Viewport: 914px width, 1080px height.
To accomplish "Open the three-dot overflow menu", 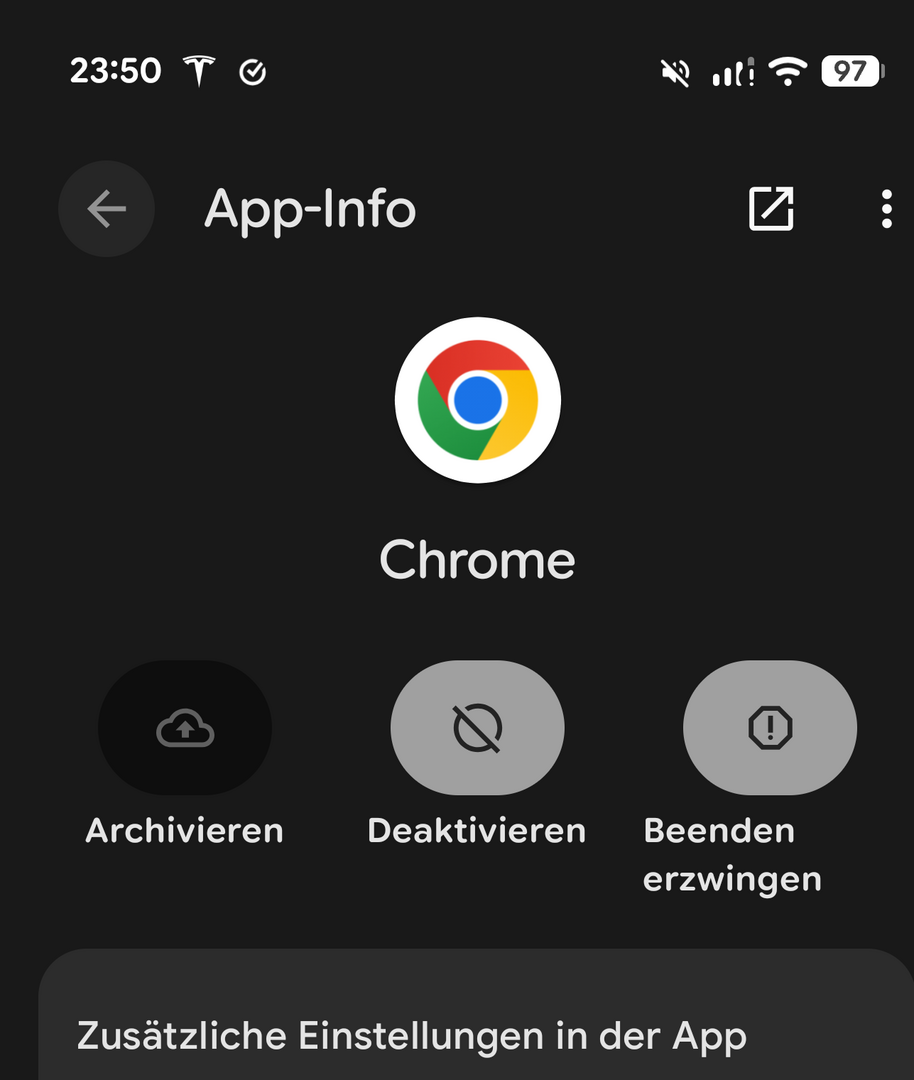I will click(886, 209).
